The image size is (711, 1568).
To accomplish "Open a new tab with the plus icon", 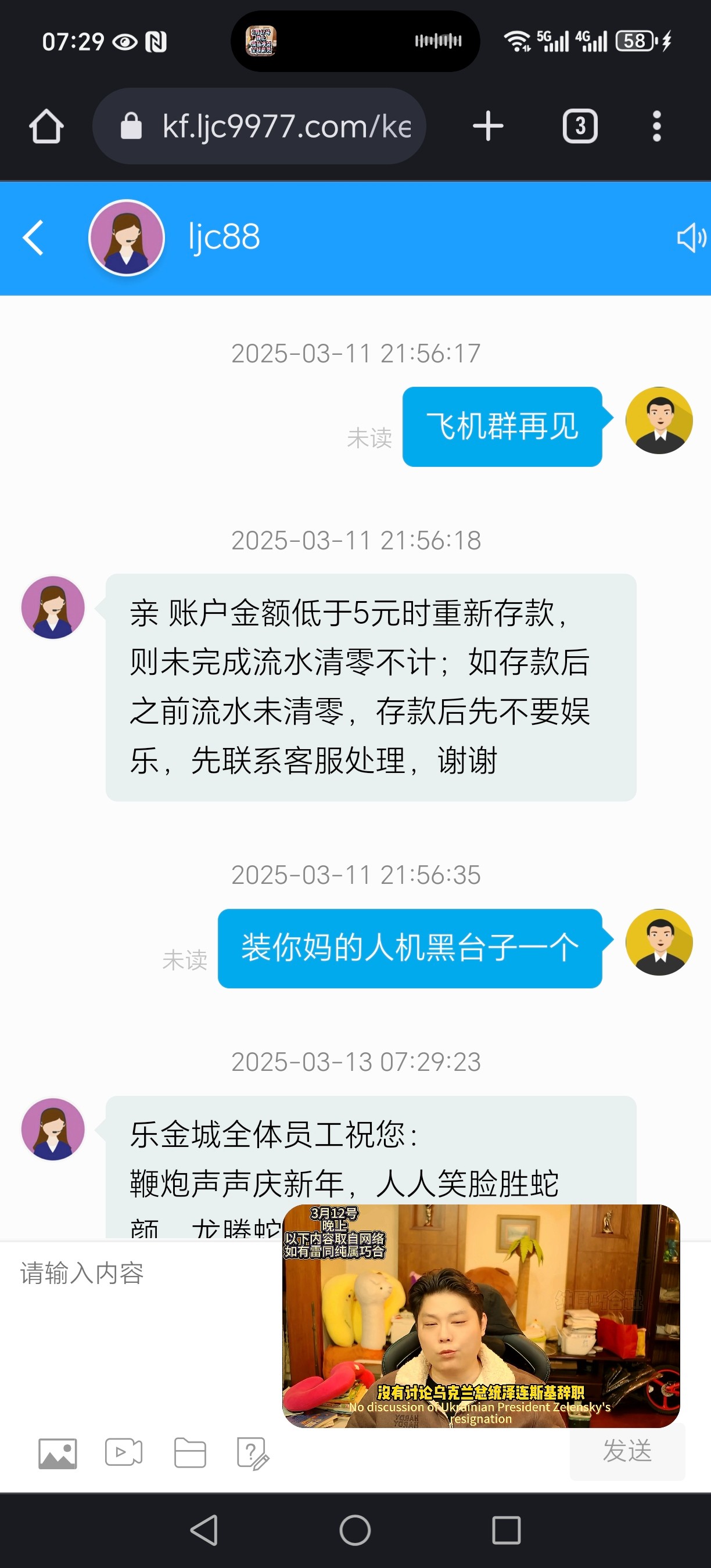I will [487, 126].
